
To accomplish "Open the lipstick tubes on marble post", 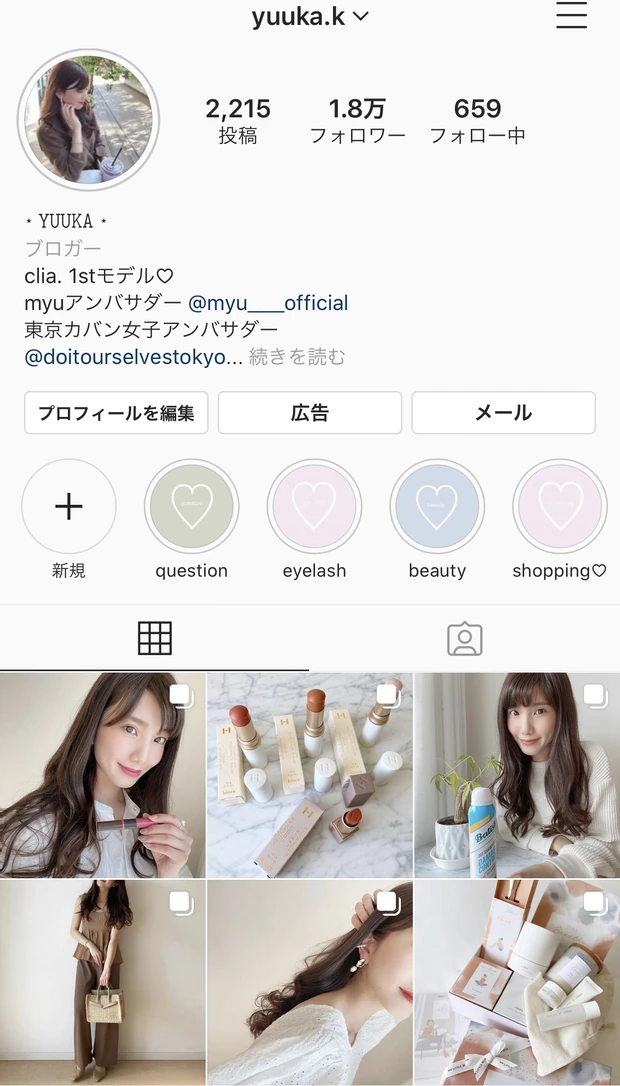I will 309,775.
